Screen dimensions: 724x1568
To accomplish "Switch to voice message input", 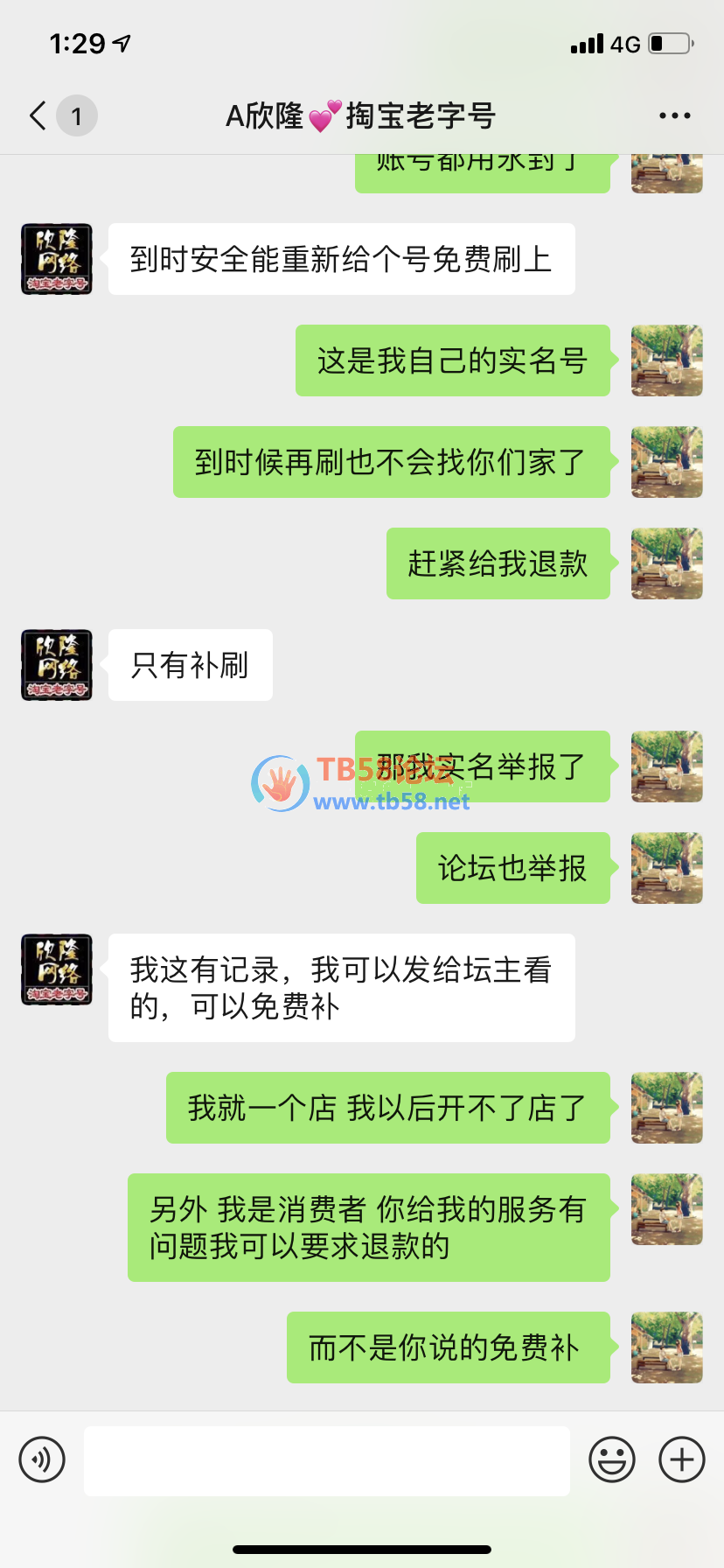I will click(x=42, y=1459).
